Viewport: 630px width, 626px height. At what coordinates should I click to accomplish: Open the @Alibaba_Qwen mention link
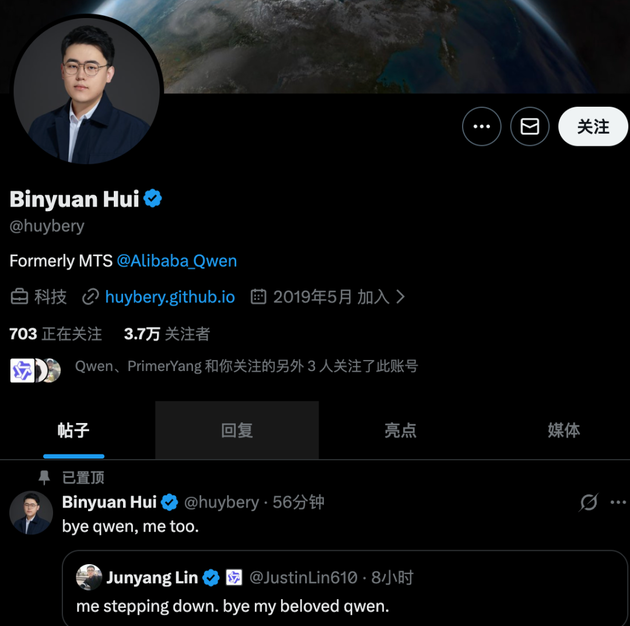[177, 260]
